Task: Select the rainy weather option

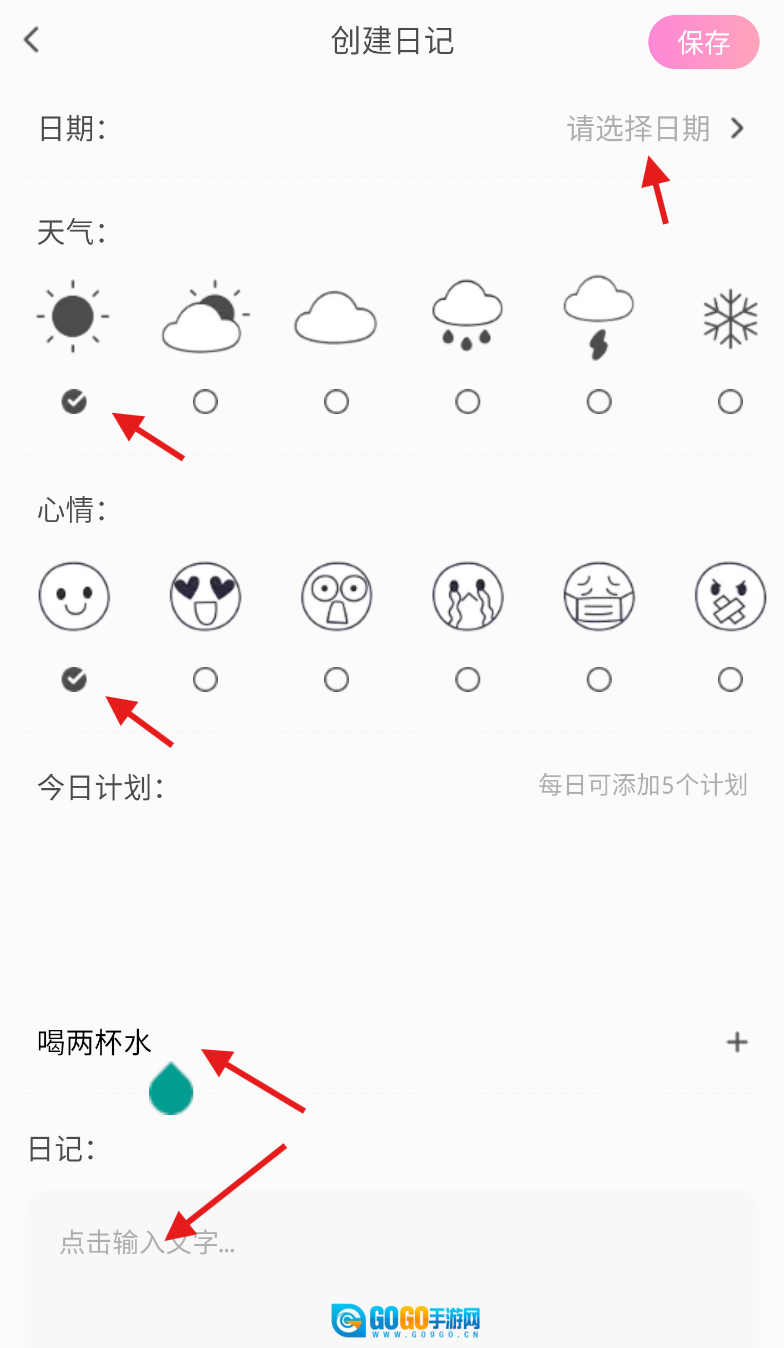Action: (467, 401)
